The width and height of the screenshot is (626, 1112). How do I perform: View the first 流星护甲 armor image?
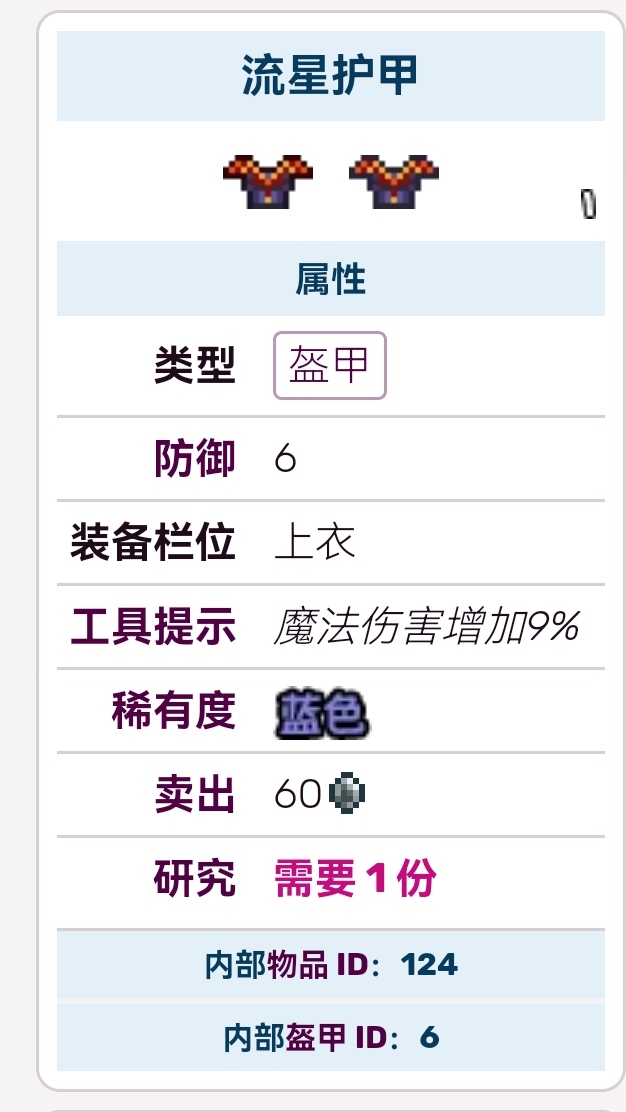pyautogui.click(x=268, y=181)
